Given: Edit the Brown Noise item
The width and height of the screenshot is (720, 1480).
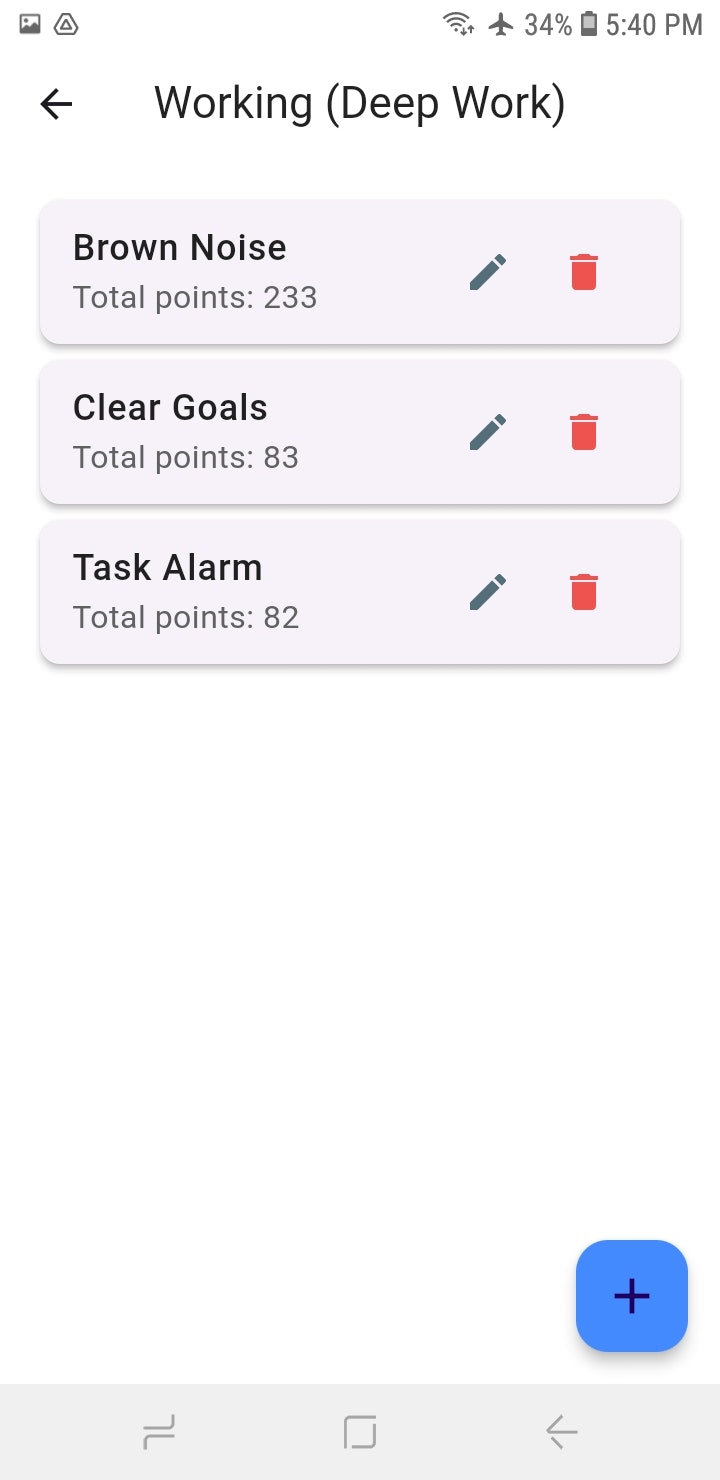Looking at the screenshot, I should (x=488, y=272).
